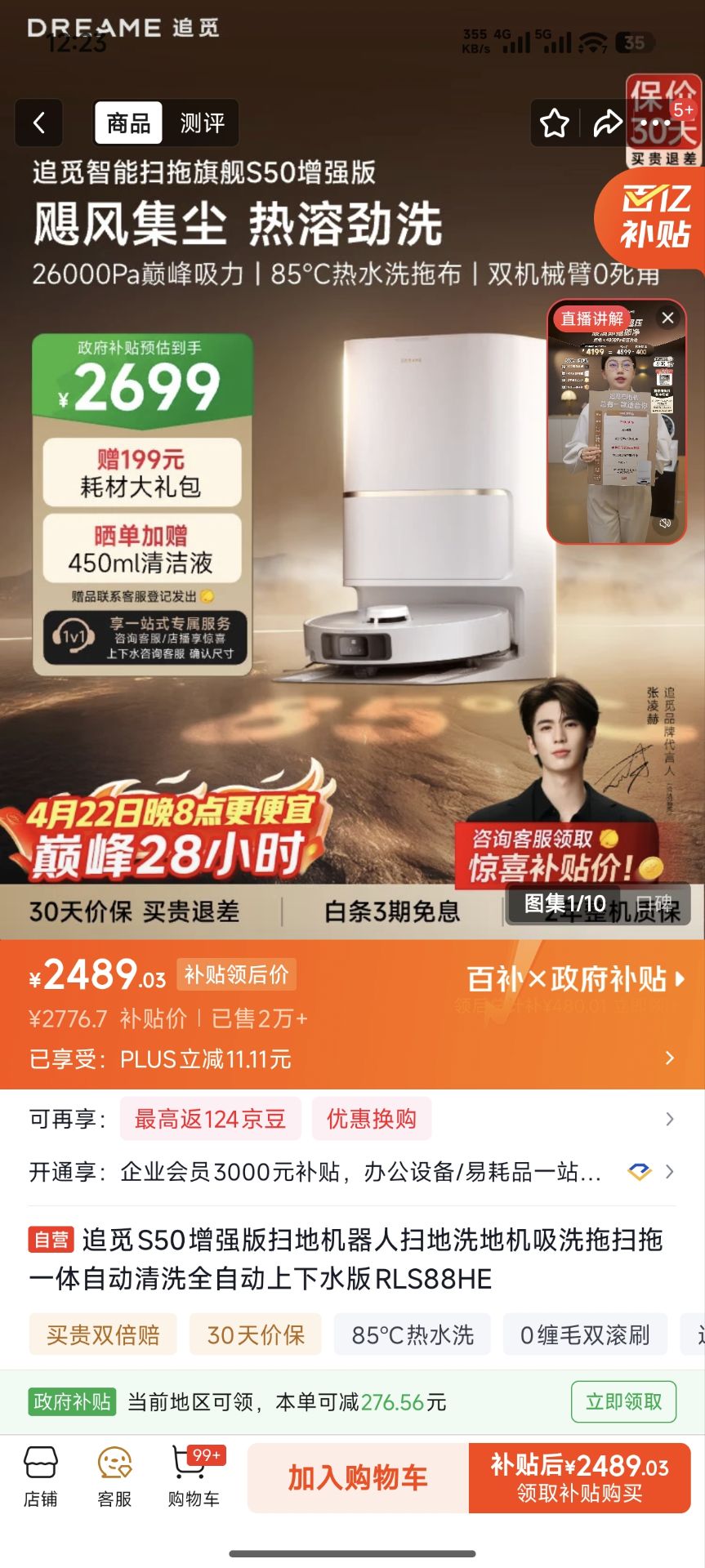Open 百补×政府补贴 details
This screenshot has height=1568, width=705.
click(576, 978)
